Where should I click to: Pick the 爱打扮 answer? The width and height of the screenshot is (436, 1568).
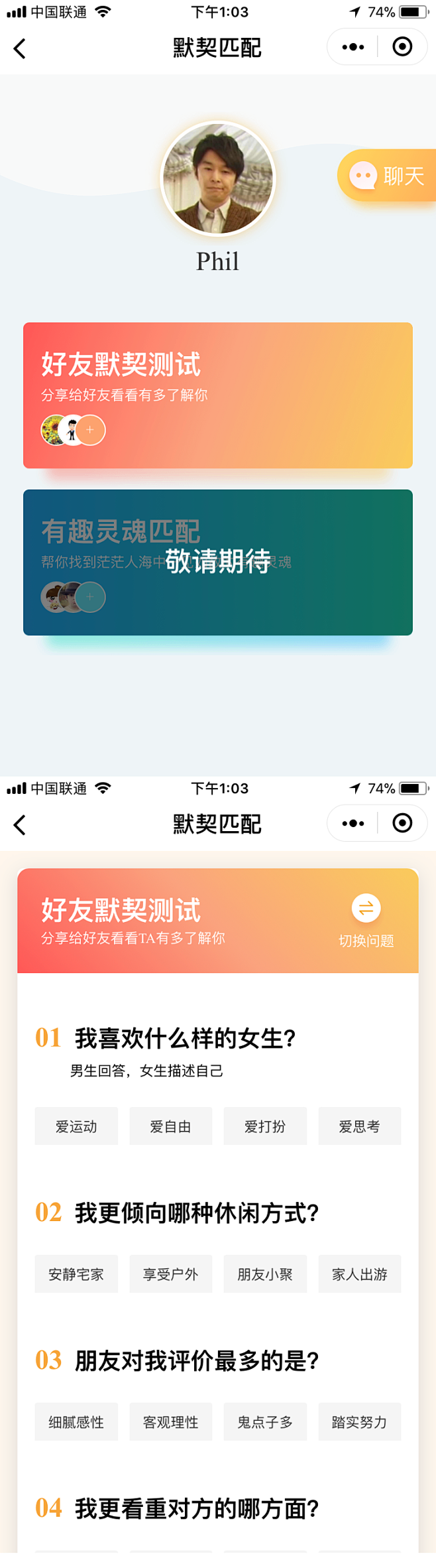pos(265,1126)
